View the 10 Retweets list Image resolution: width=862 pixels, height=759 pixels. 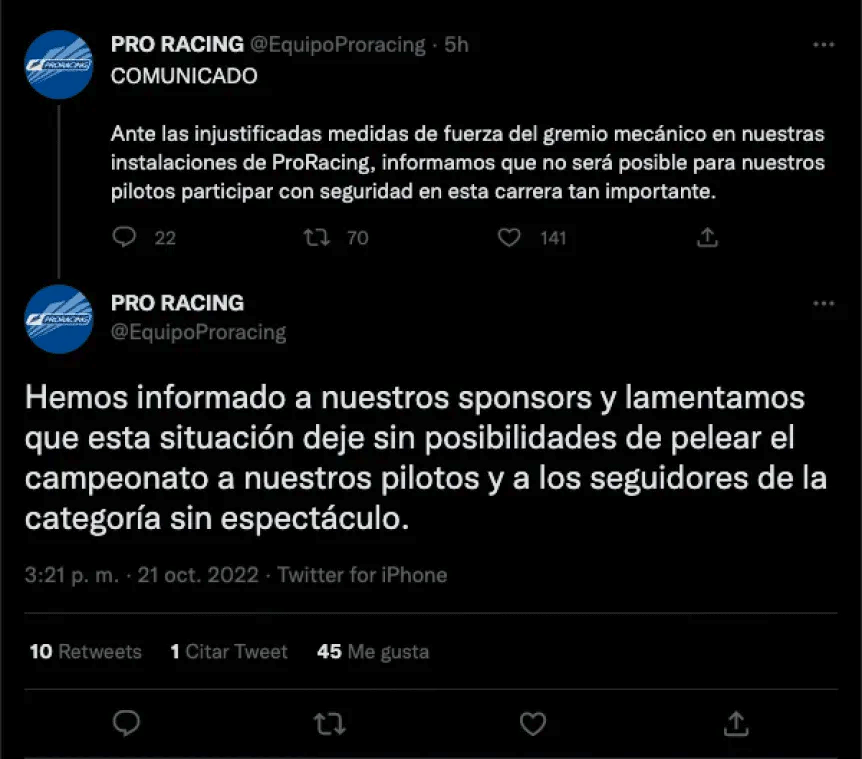[x=86, y=652]
